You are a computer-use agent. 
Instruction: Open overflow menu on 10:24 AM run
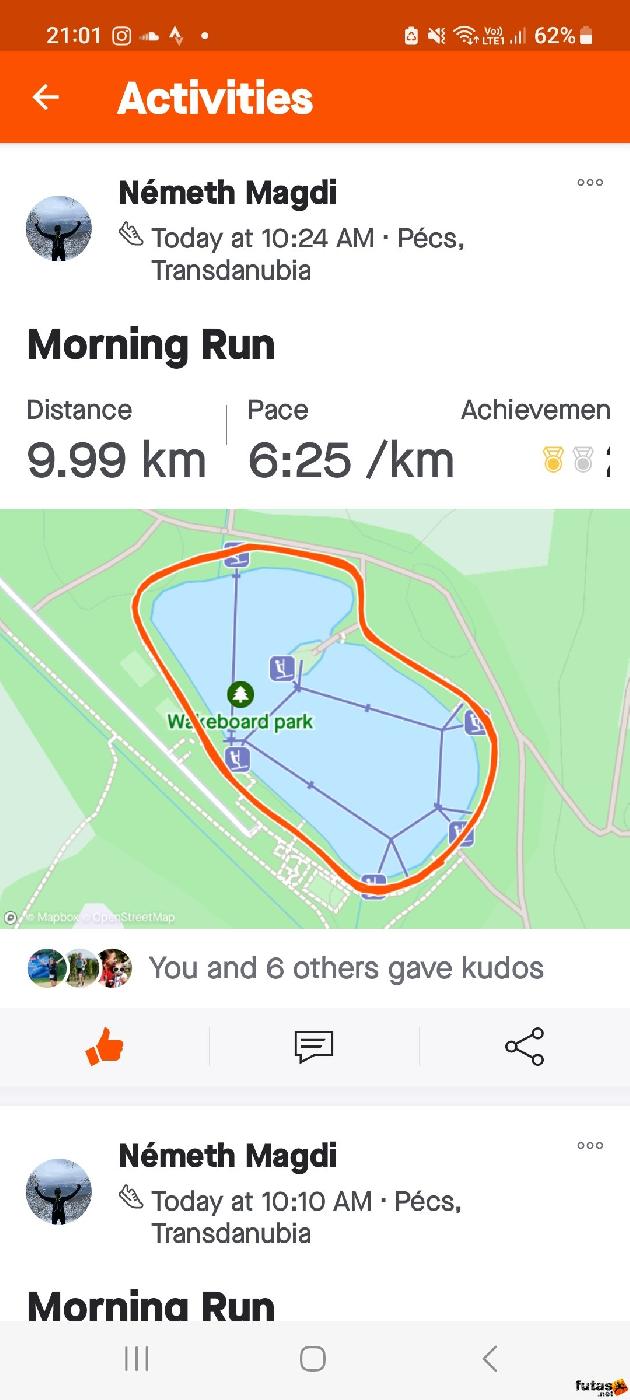590,183
